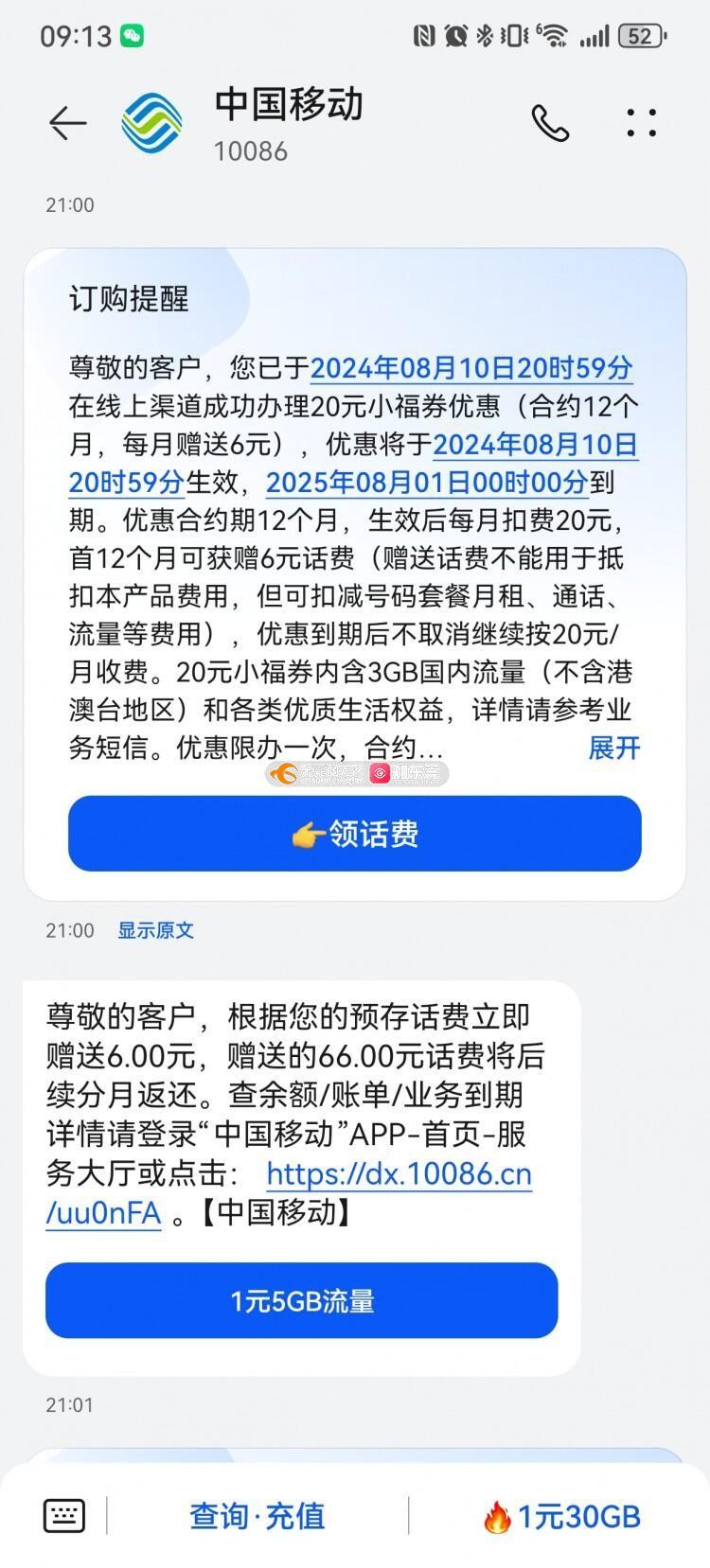Show original text via 显示原文

pyautogui.click(x=155, y=930)
